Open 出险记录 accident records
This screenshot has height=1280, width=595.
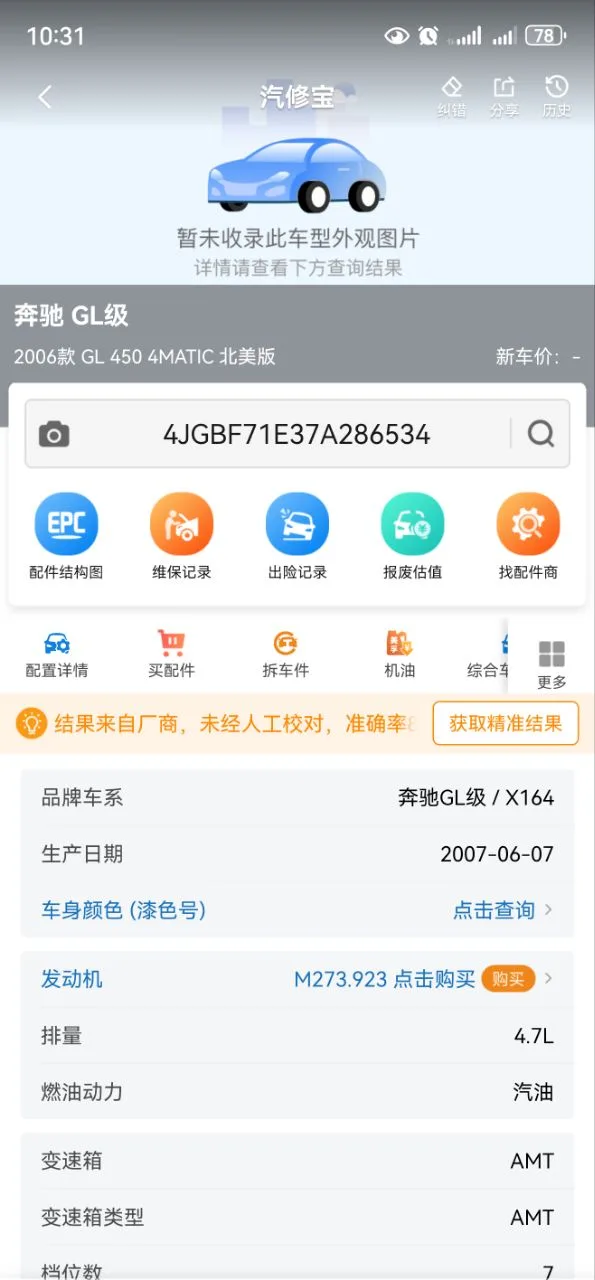pos(297,537)
